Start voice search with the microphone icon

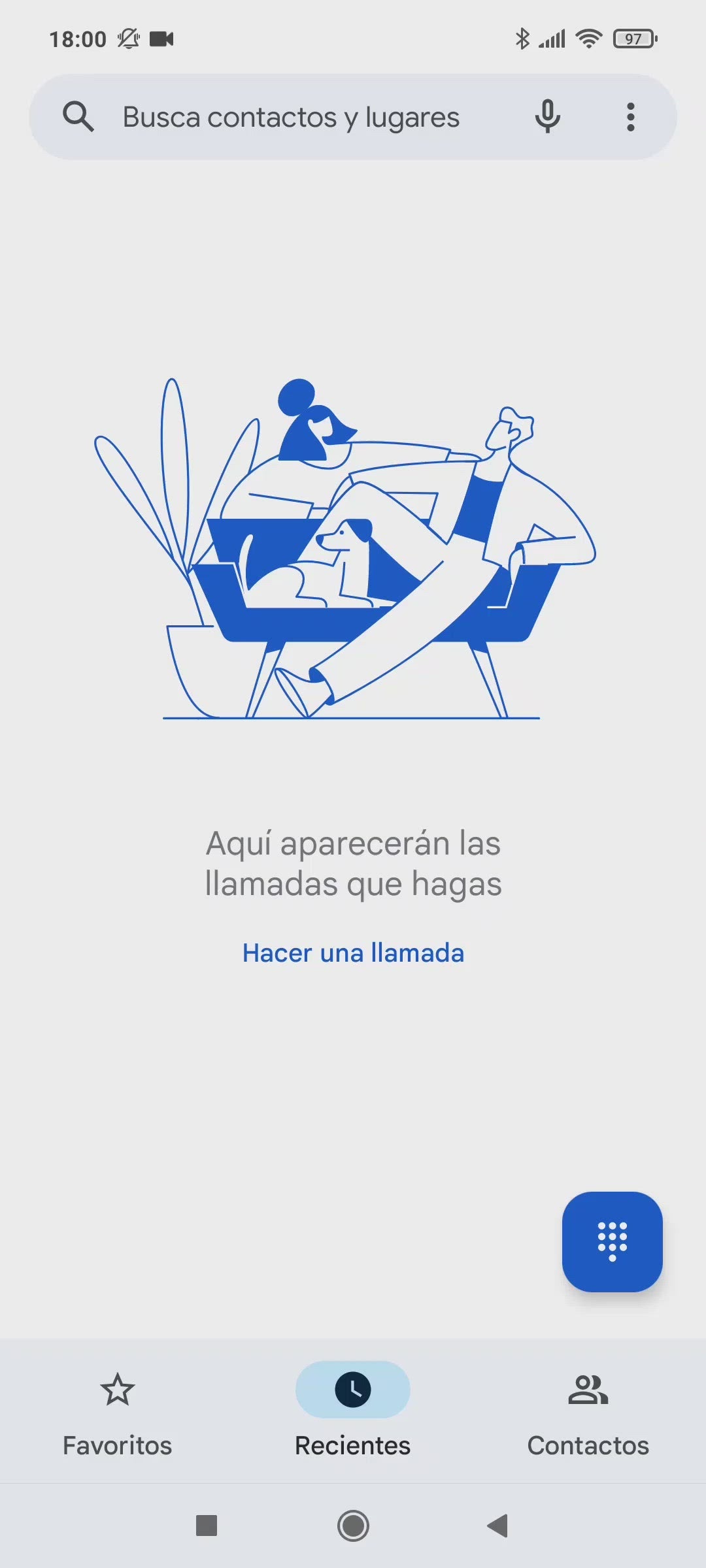(548, 117)
